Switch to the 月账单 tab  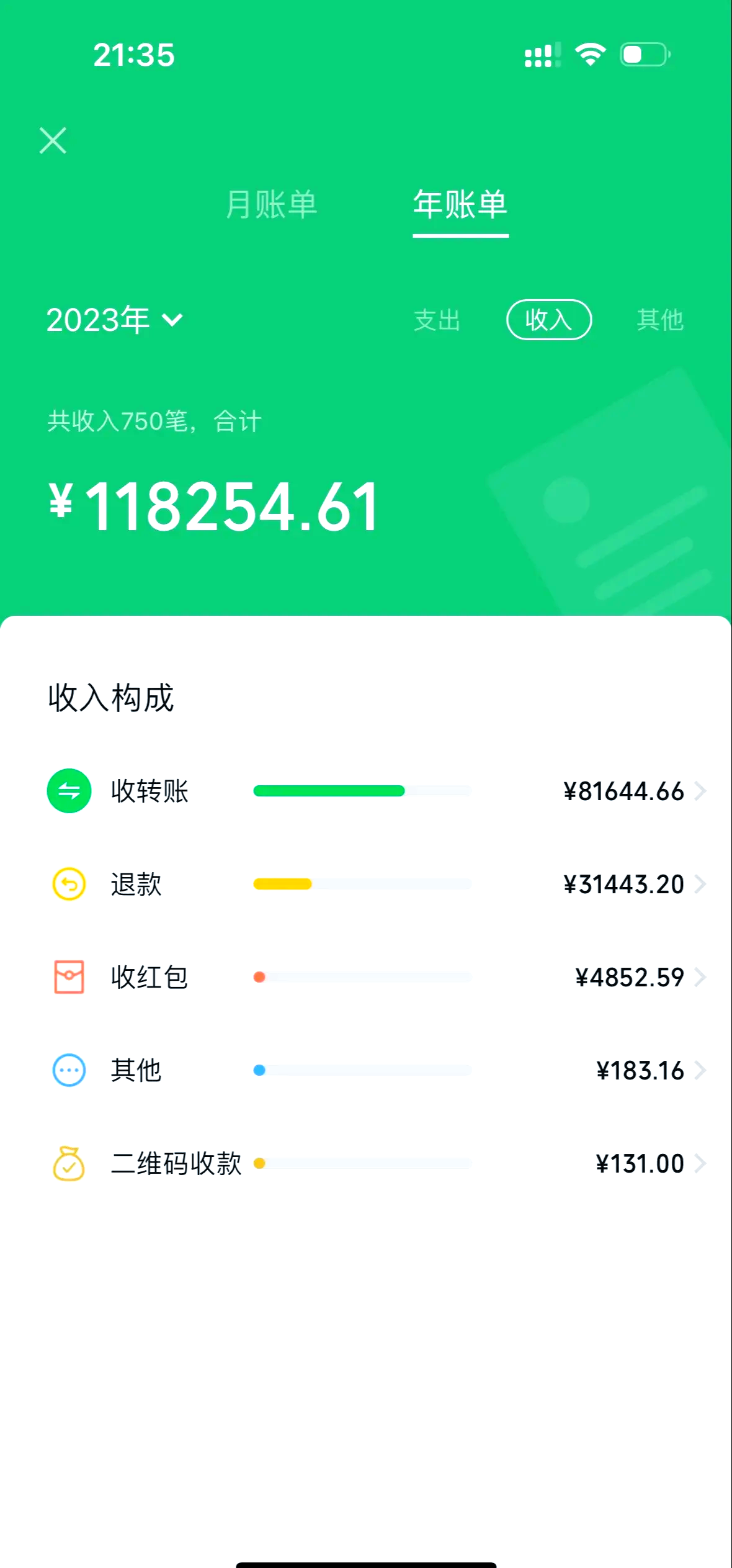(x=271, y=205)
